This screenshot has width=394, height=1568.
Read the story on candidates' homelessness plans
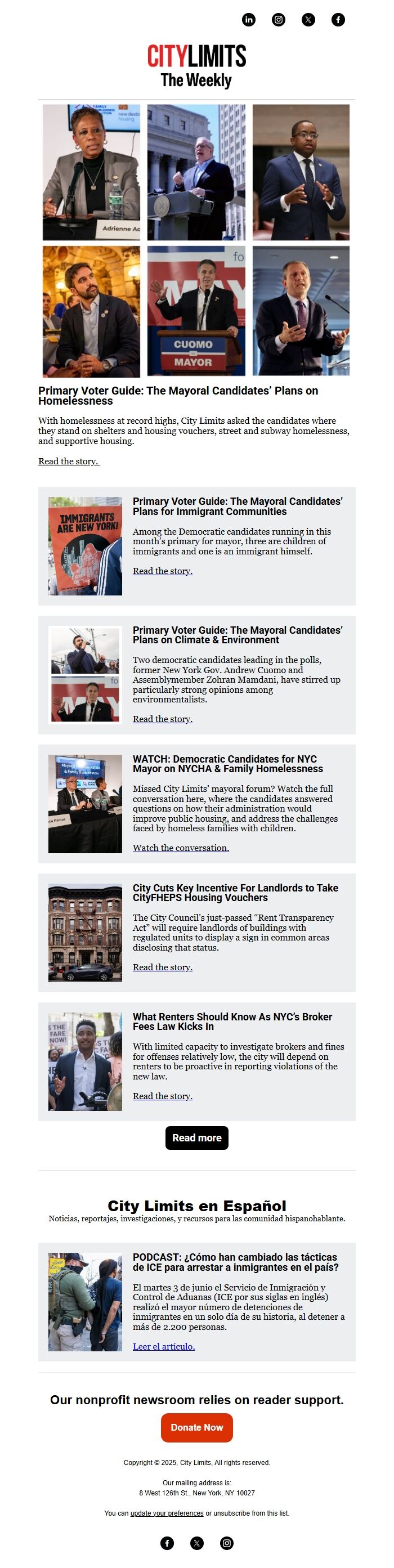click(x=69, y=462)
